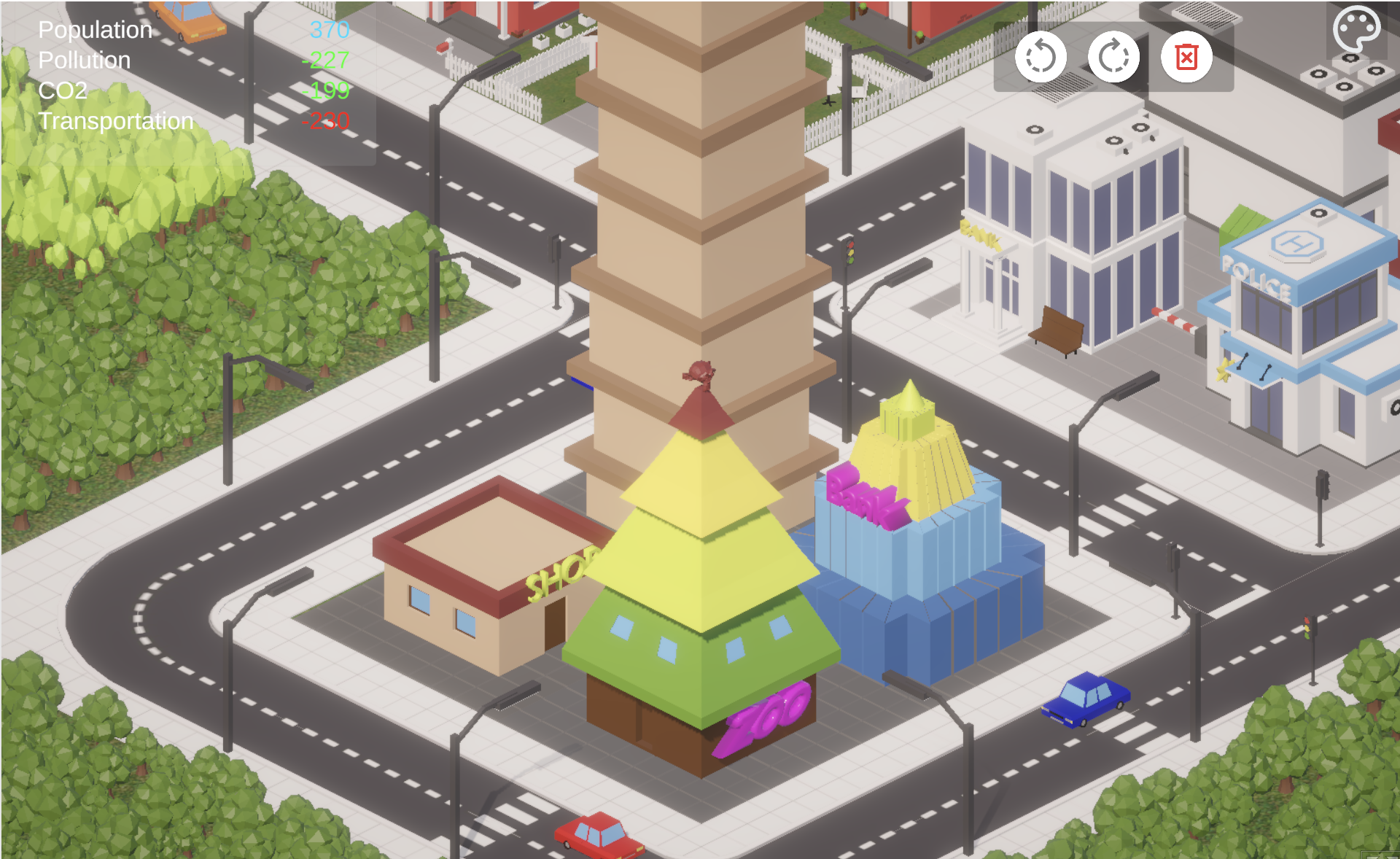Redo the last undone action

1113,57
